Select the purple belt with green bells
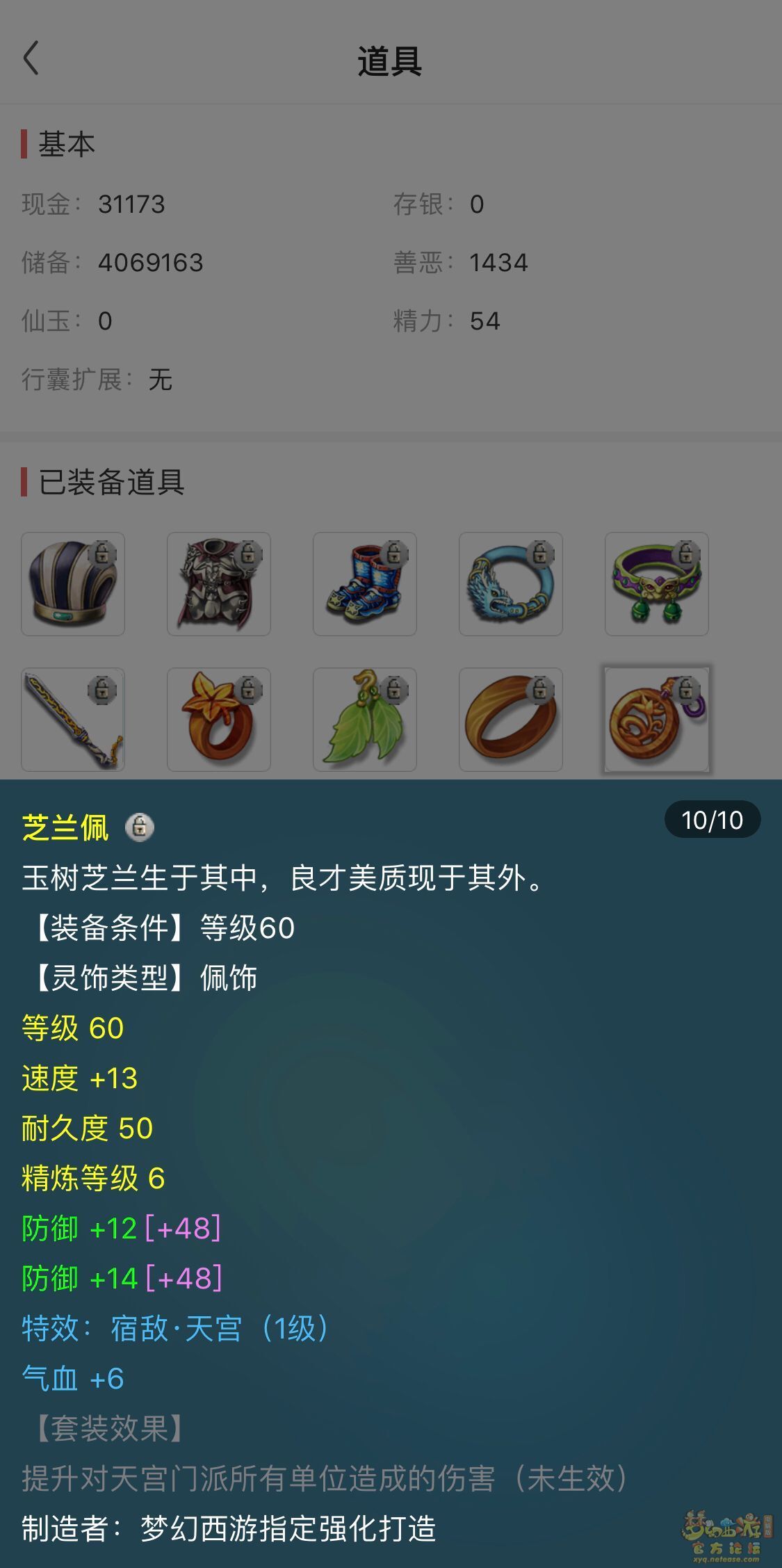782x1568 pixels. tap(657, 584)
